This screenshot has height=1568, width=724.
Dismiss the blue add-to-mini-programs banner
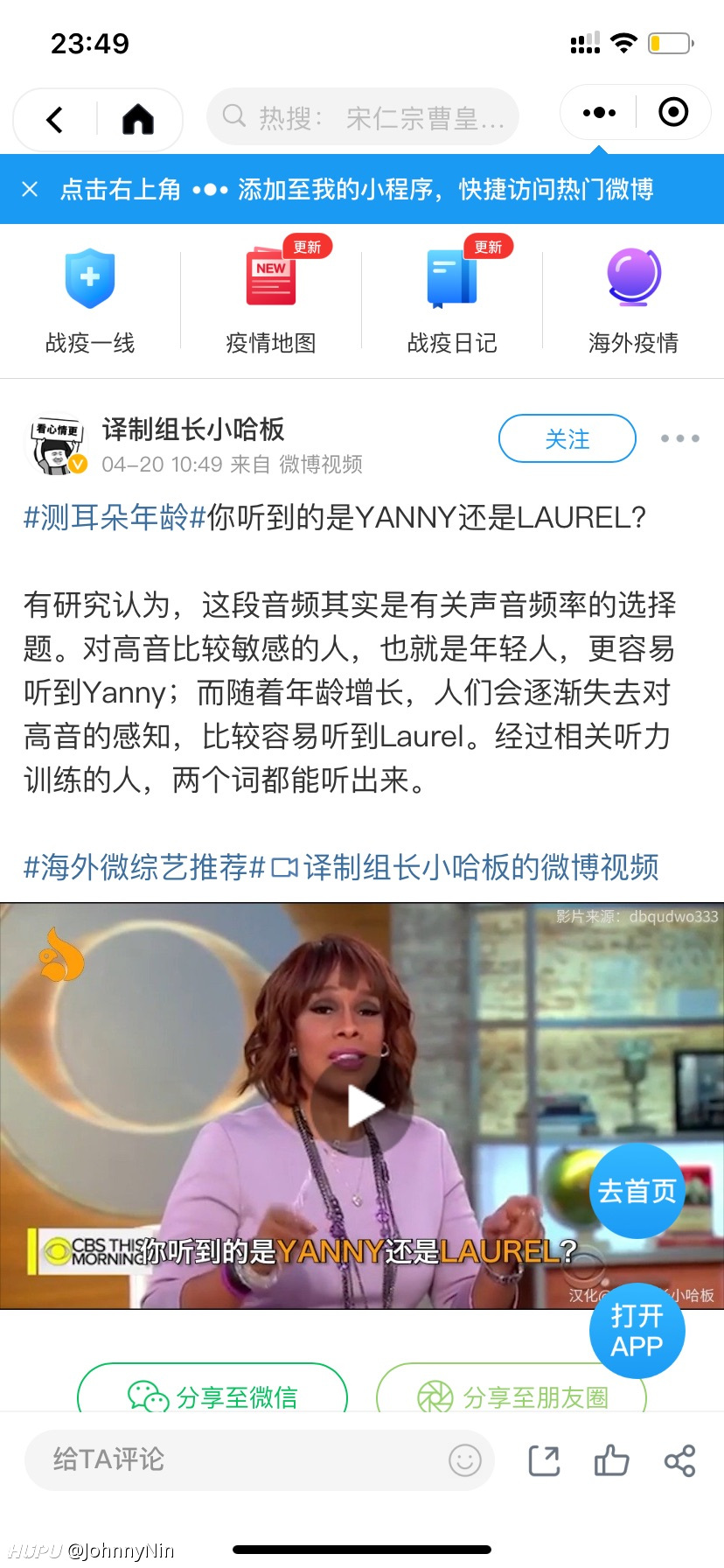pyautogui.click(x=30, y=189)
